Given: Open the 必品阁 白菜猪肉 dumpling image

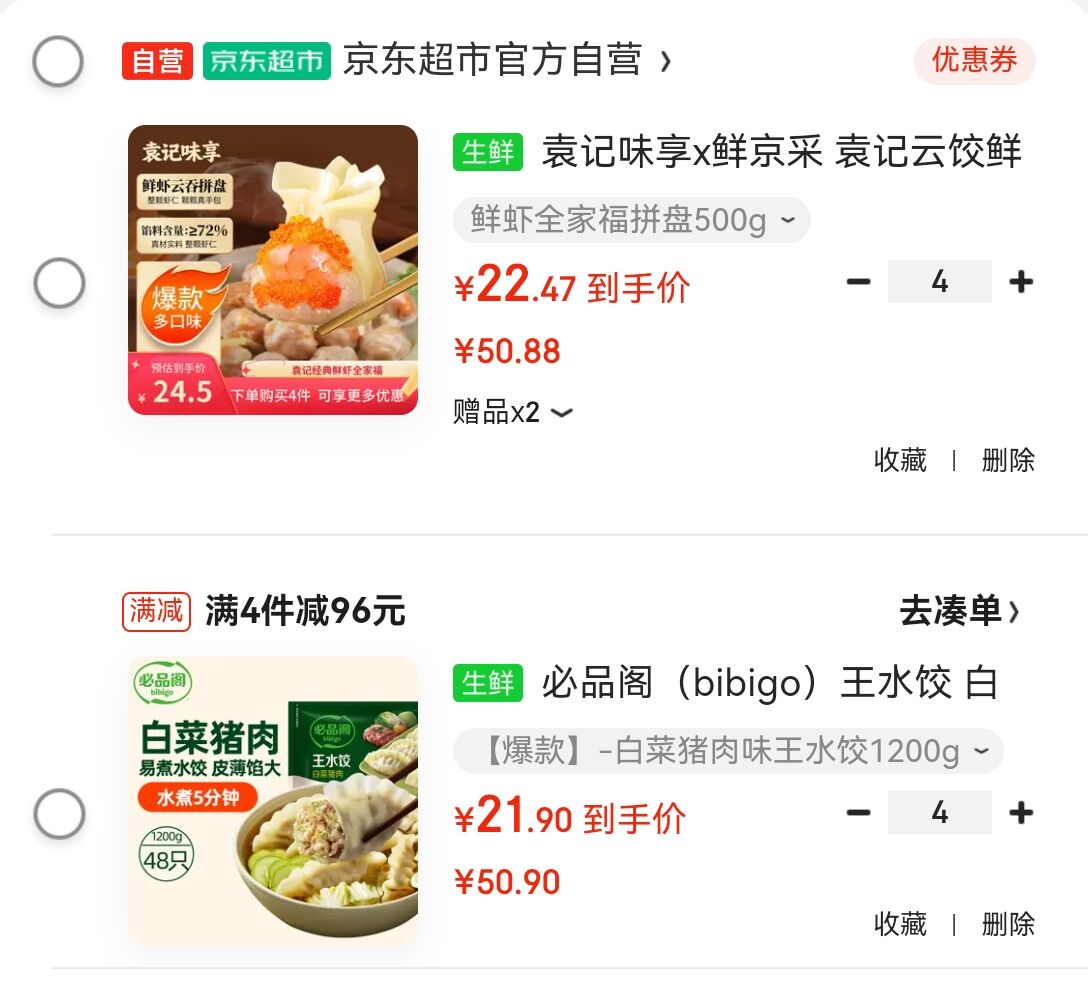Looking at the screenshot, I should [273, 800].
